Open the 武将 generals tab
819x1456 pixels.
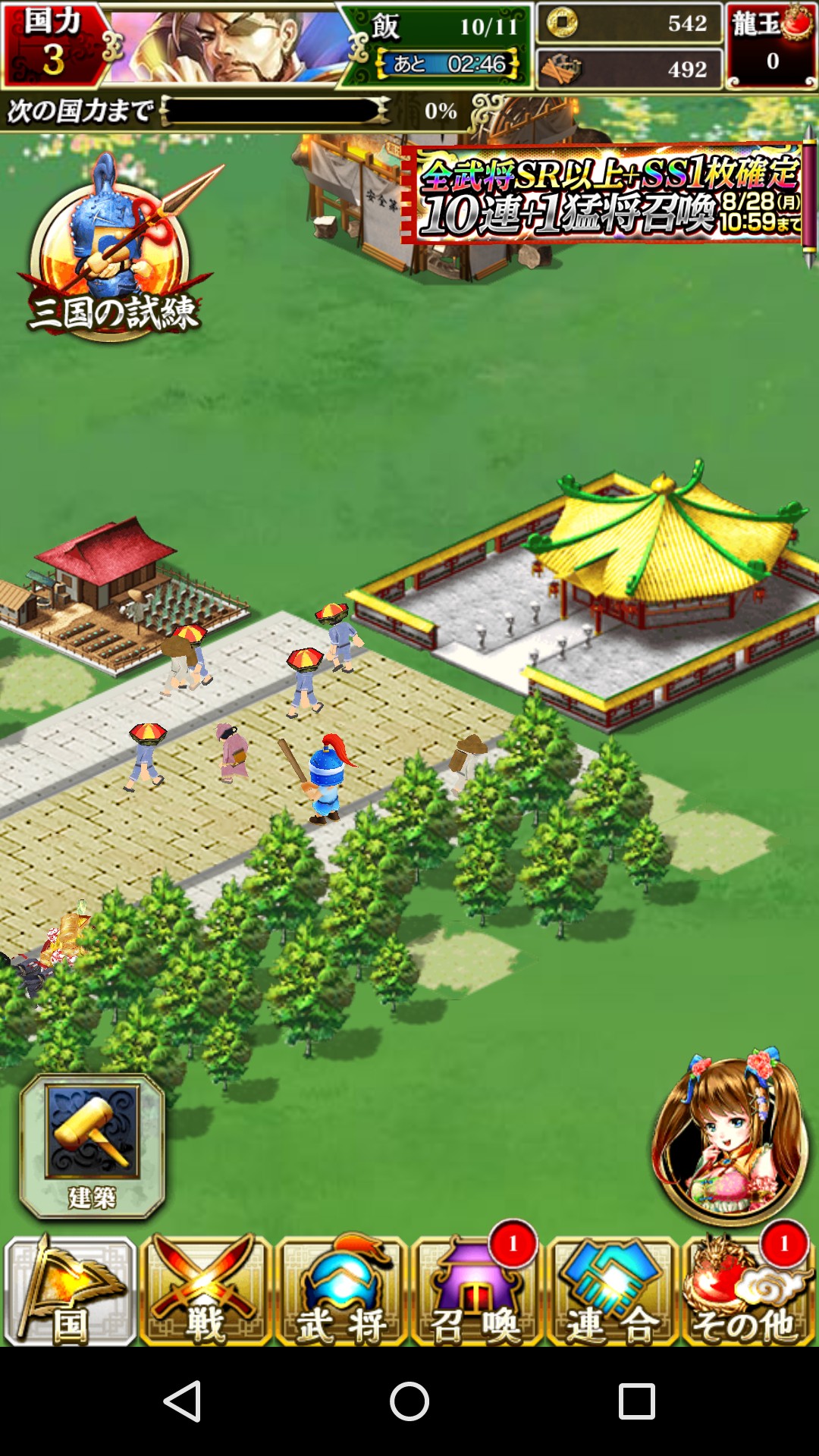click(341, 1291)
